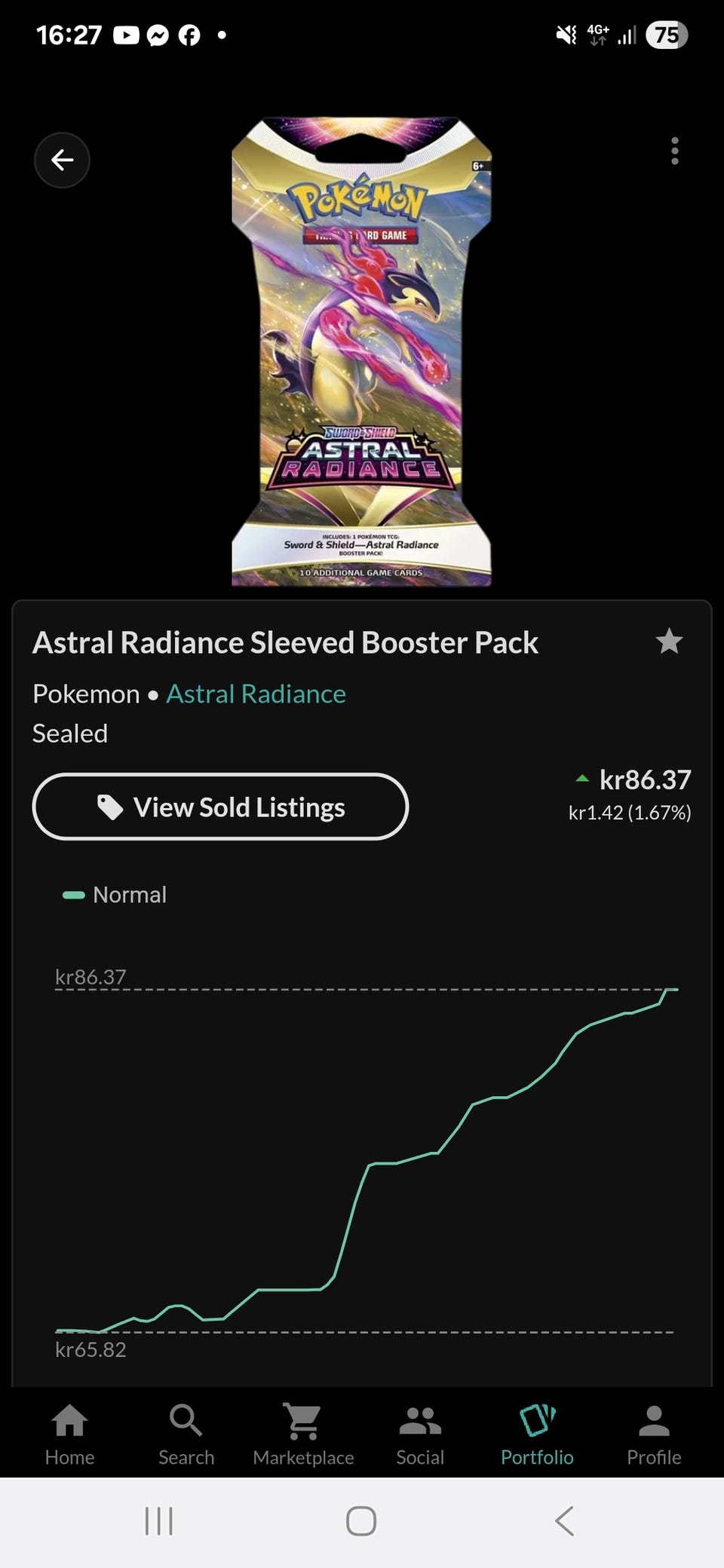
Task: Switch to the Home tab
Action: pyautogui.click(x=69, y=1434)
